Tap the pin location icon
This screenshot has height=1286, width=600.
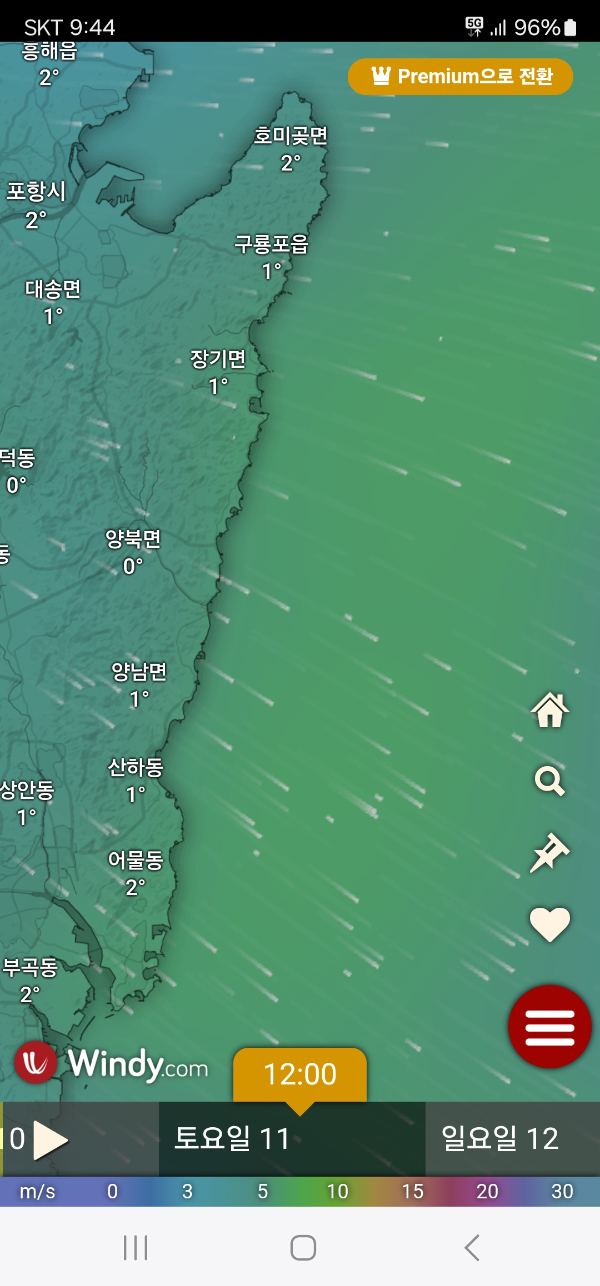click(549, 854)
